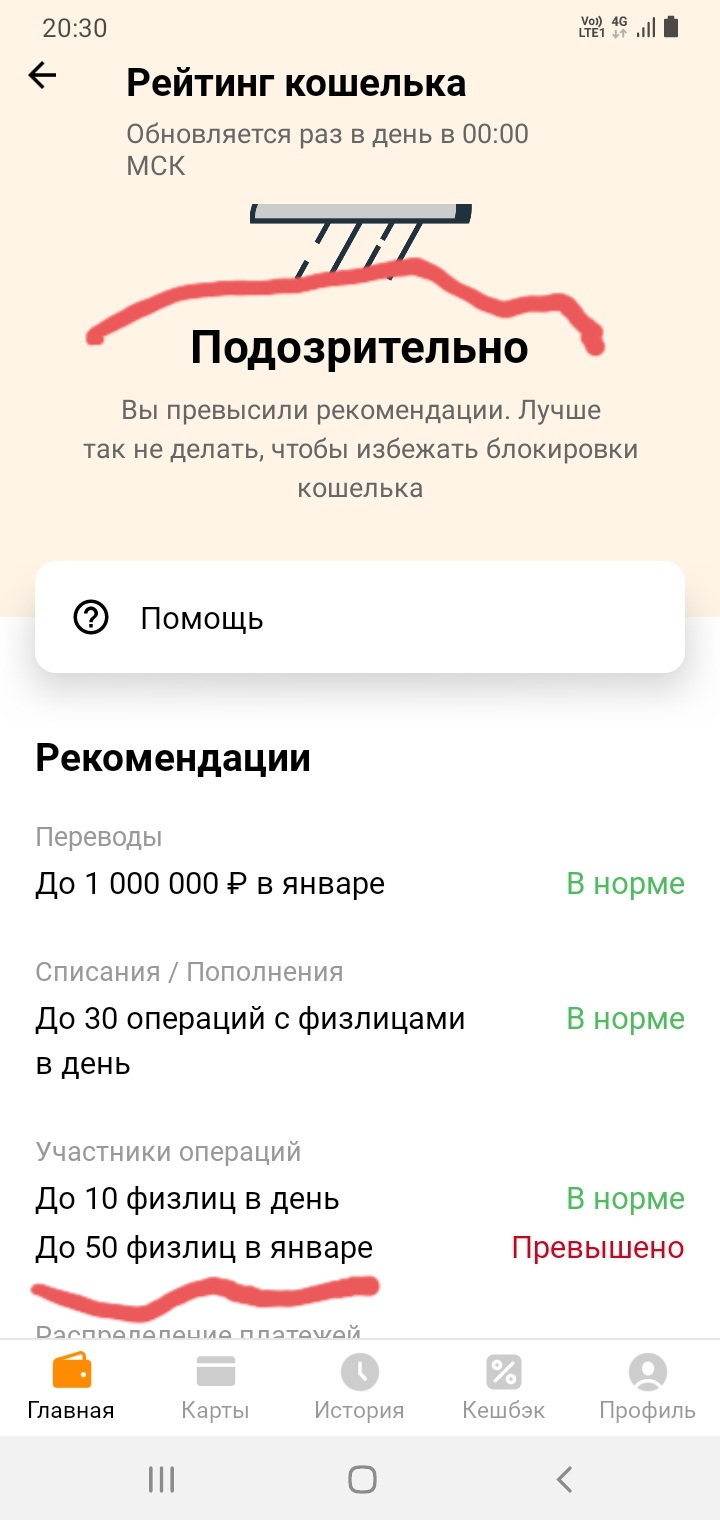Open the Кешбэк tab
The height and width of the screenshot is (1520, 720).
503,1387
